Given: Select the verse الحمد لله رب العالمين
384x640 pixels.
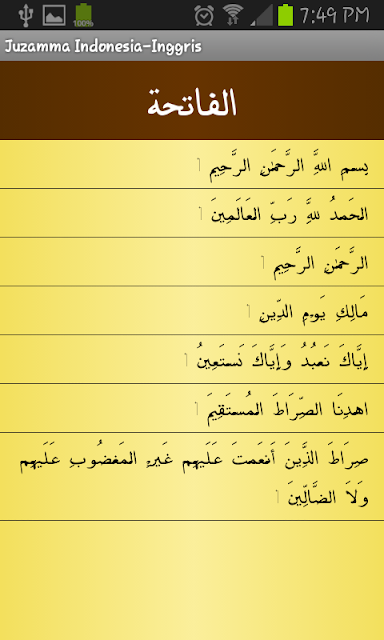Looking at the screenshot, I should tap(192, 213).
